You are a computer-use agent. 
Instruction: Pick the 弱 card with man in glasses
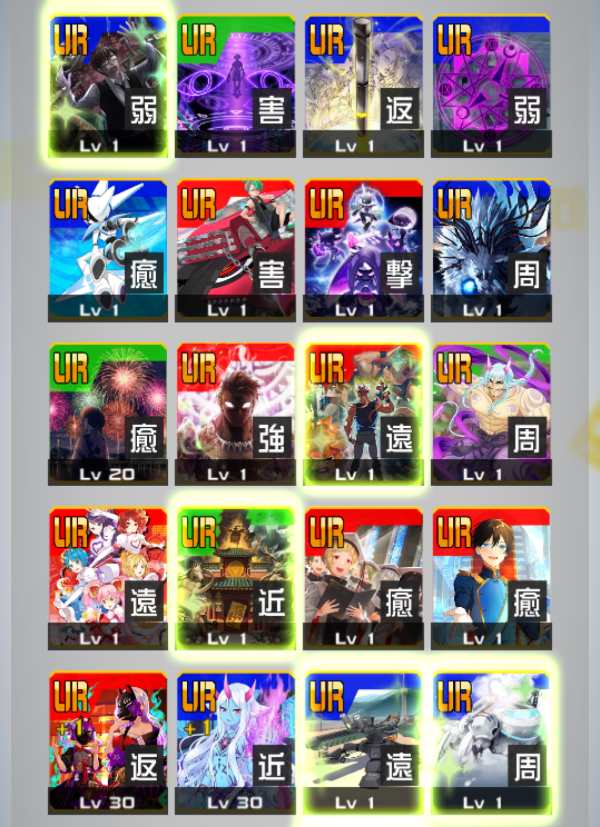tap(108, 86)
